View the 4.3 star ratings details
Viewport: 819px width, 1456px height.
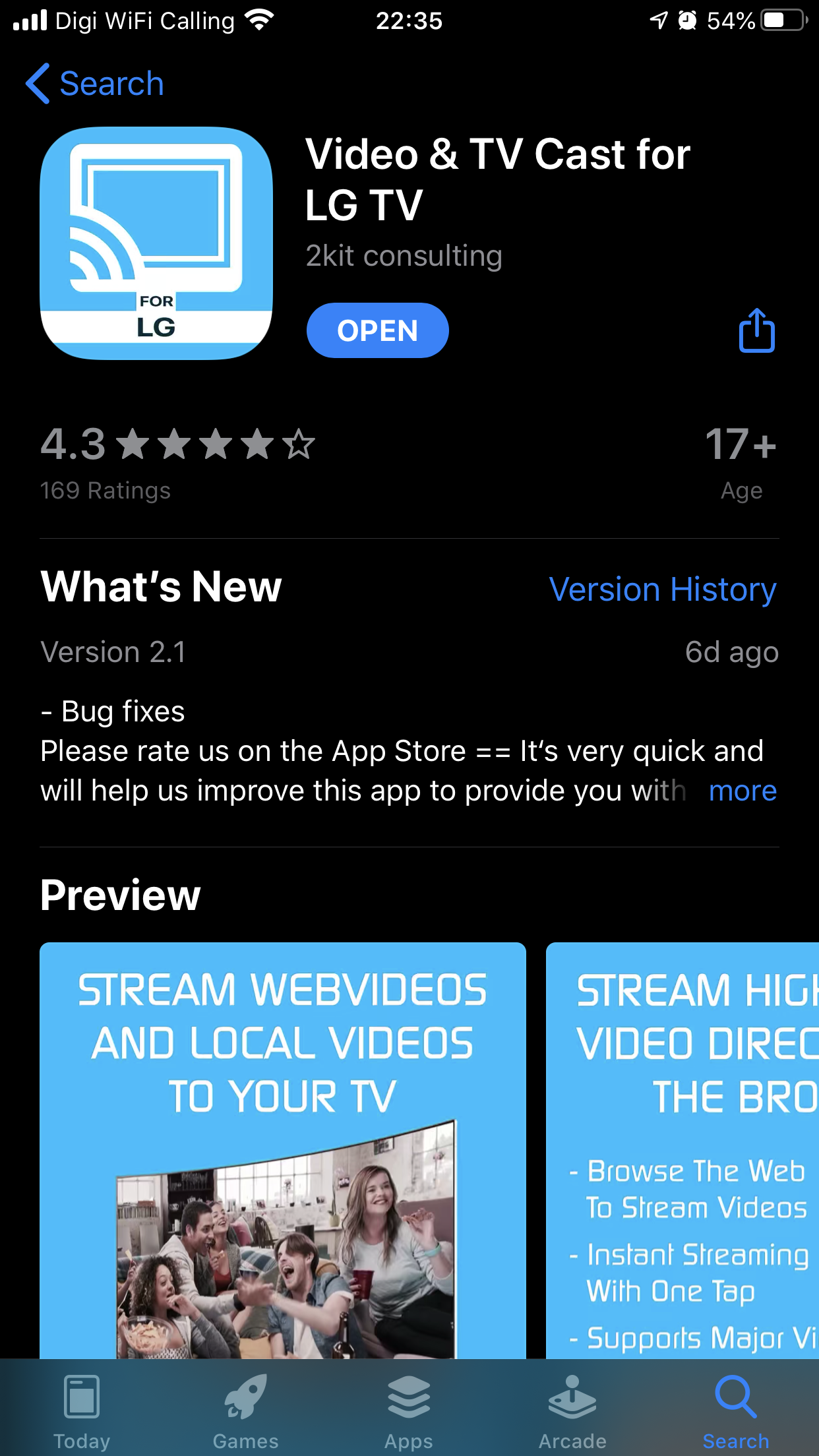[x=177, y=463]
